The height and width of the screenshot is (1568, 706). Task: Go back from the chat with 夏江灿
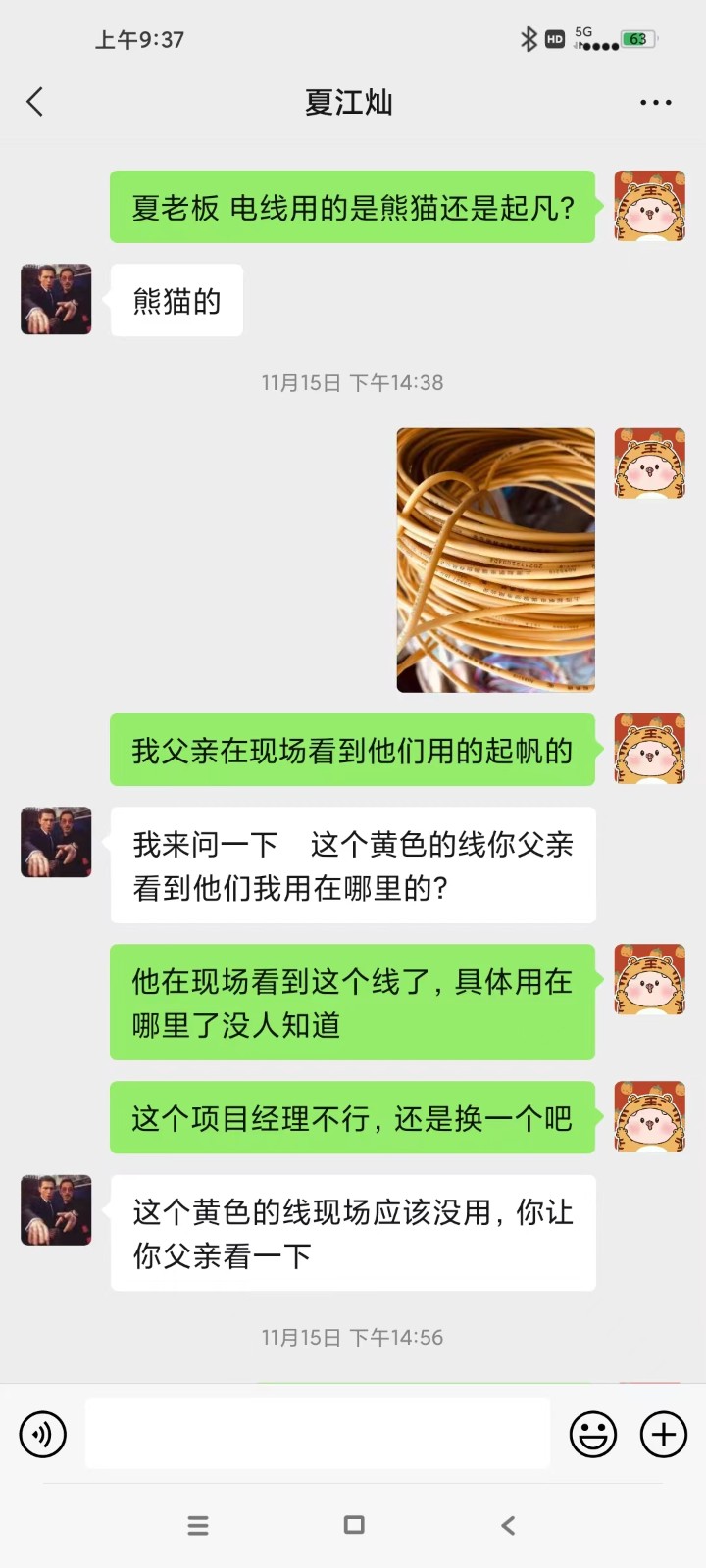click(x=35, y=102)
